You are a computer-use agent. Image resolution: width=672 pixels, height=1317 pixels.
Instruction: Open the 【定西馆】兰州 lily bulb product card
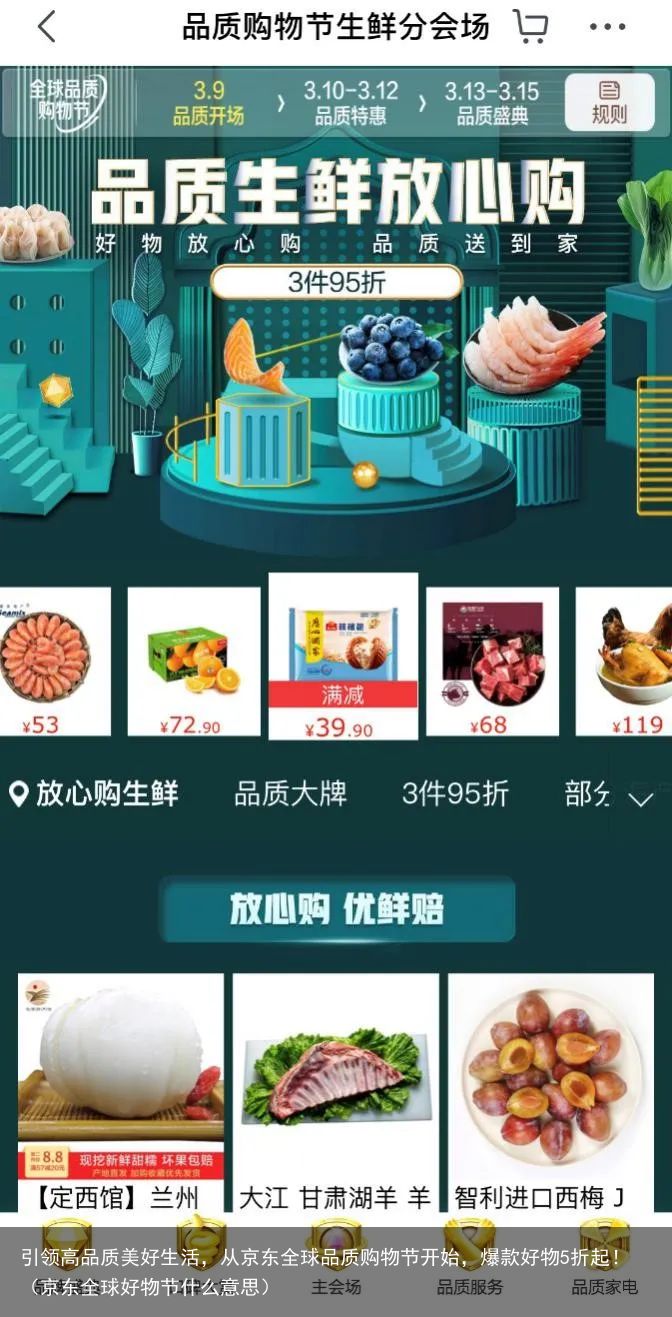tap(121, 1092)
